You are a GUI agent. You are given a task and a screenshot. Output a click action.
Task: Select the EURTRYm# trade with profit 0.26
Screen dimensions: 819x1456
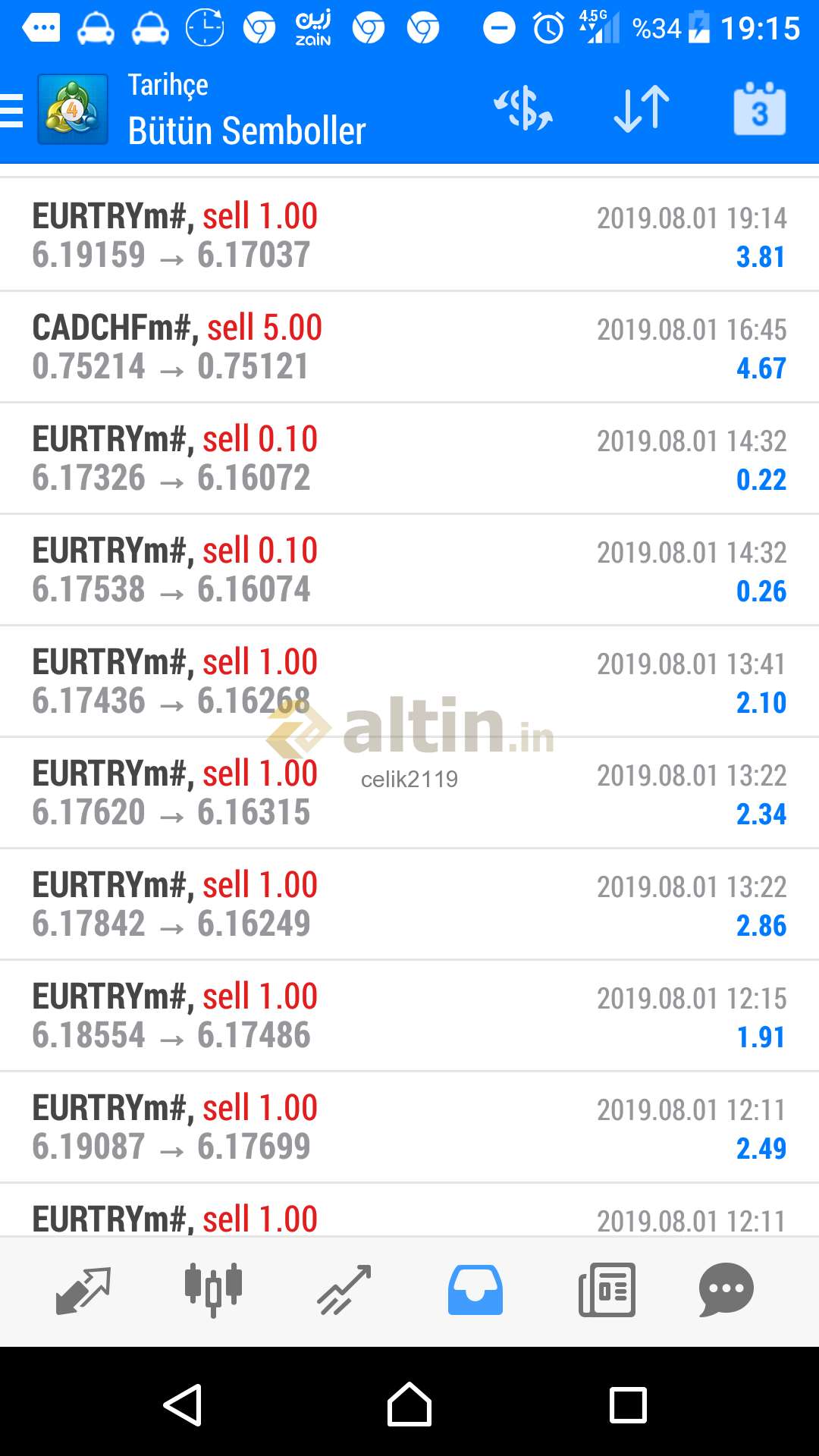(409, 570)
